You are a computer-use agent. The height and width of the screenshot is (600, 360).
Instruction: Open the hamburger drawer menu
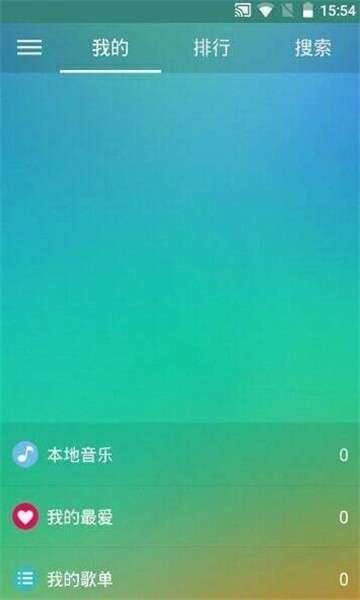pyautogui.click(x=29, y=47)
